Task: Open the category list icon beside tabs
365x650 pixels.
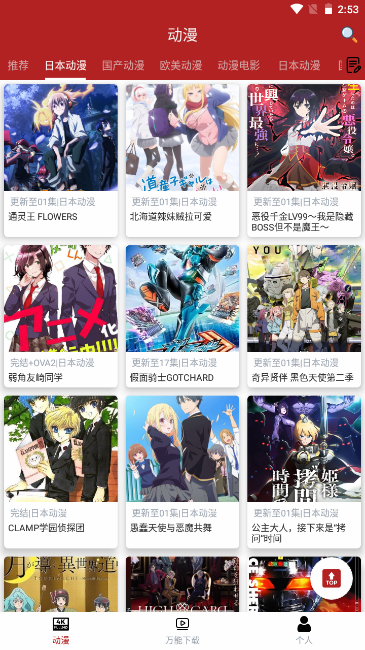Action: [x=353, y=65]
